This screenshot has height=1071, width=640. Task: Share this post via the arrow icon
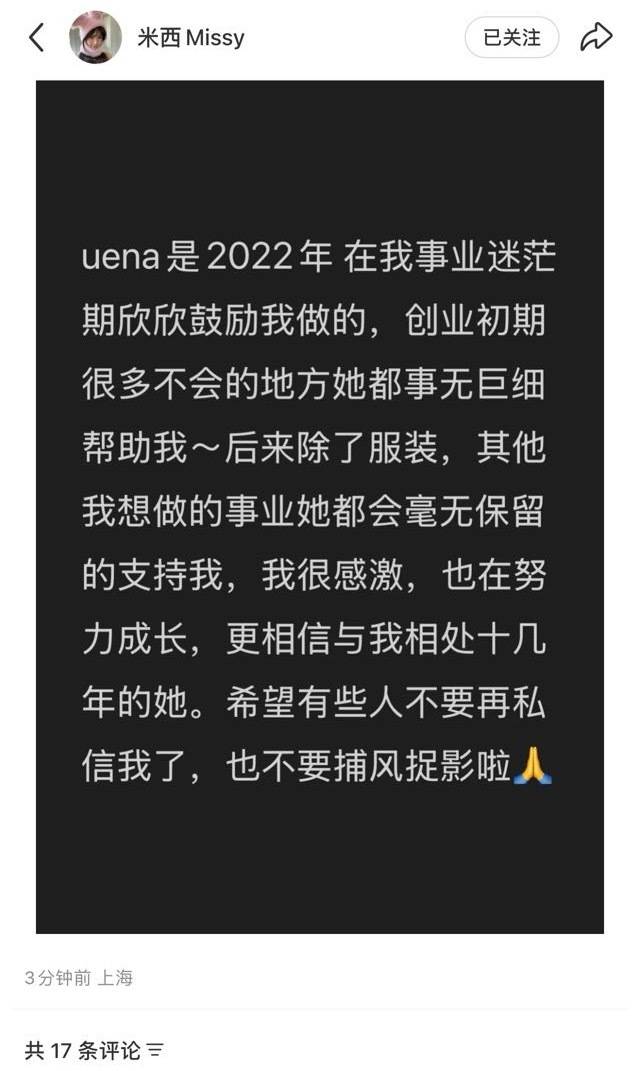(596, 38)
